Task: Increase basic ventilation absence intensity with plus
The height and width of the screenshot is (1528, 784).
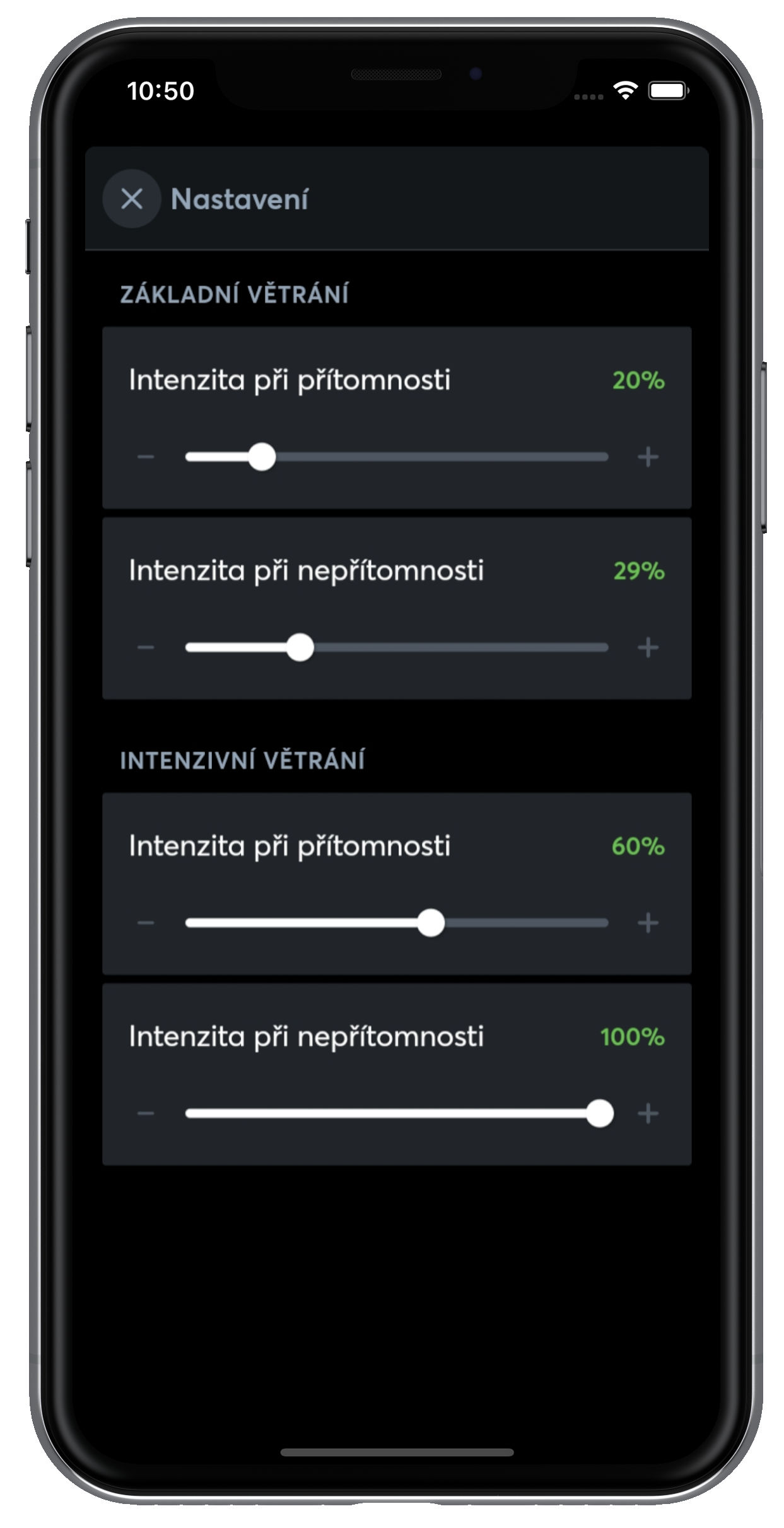Action: coord(648,647)
